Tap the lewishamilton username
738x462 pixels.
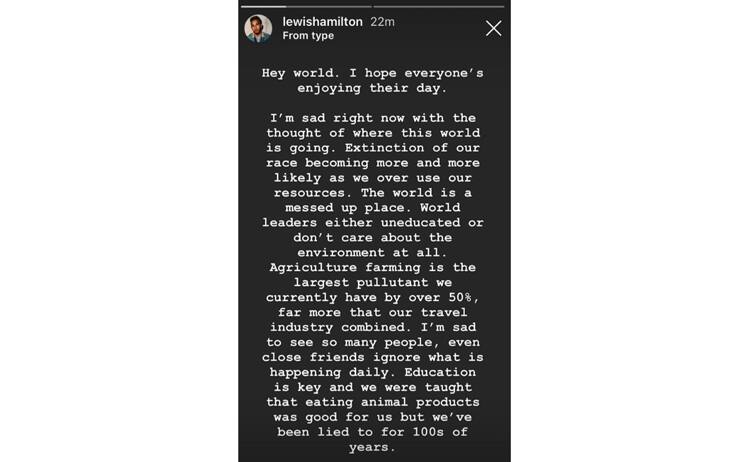322,21
